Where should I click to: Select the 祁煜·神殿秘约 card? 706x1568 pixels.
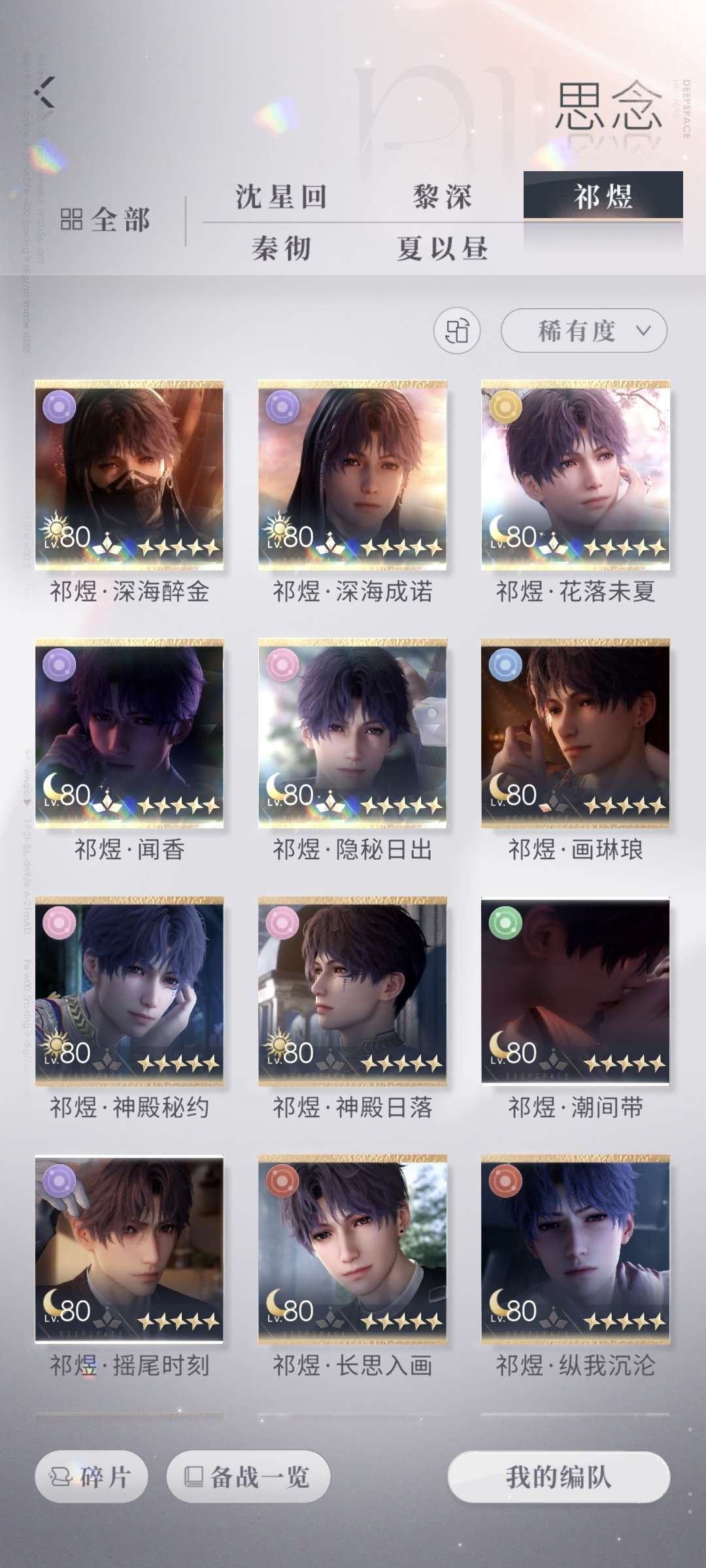click(129, 991)
